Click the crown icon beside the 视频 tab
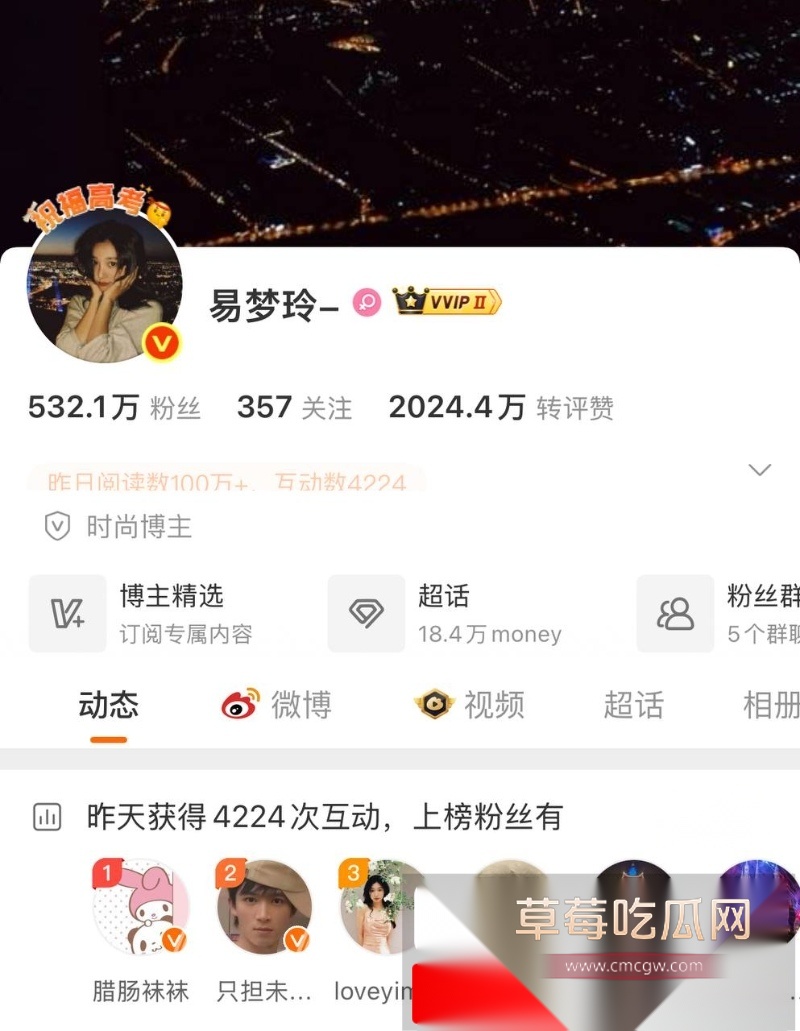This screenshot has width=800, height=1031. click(436, 705)
